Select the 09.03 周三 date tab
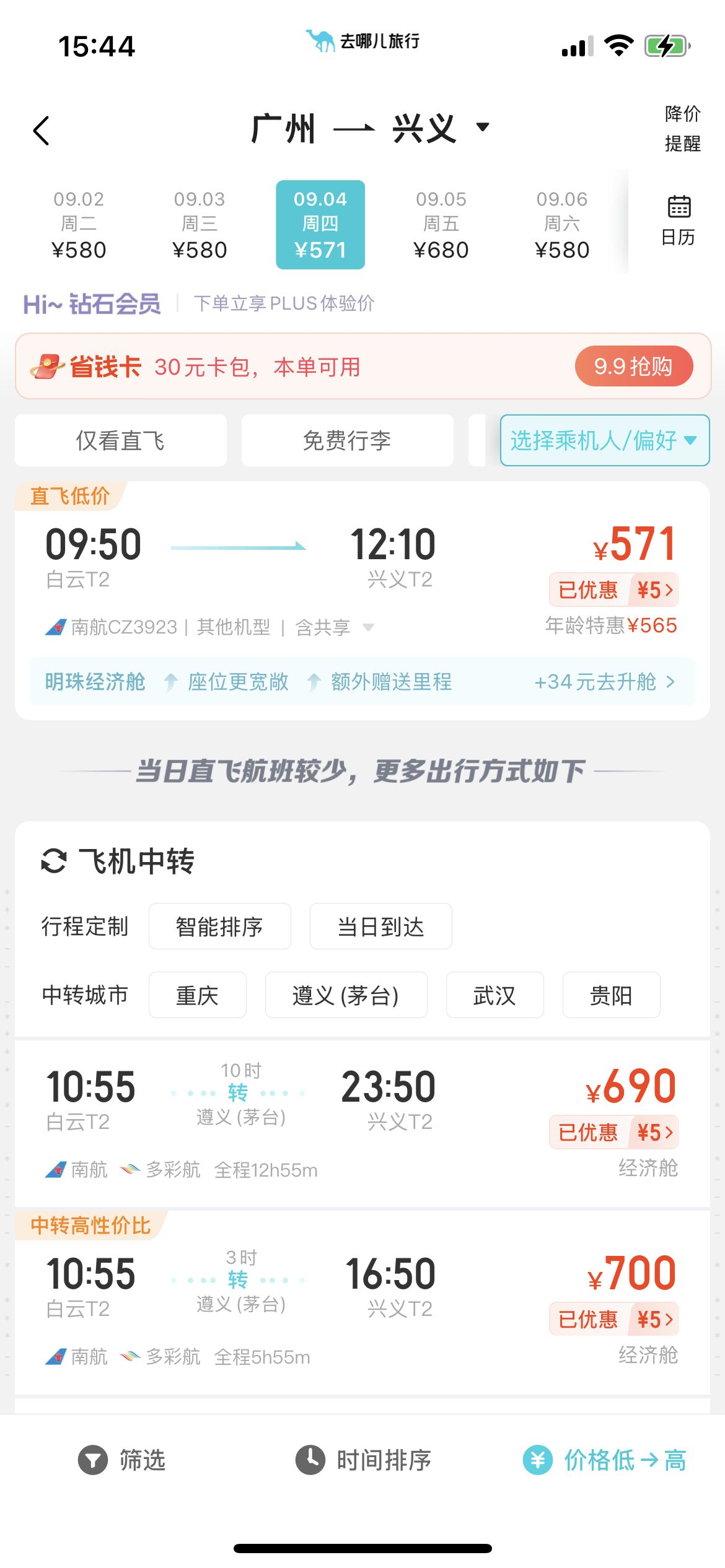Screen dimensions: 725x1568 pyautogui.click(x=200, y=225)
